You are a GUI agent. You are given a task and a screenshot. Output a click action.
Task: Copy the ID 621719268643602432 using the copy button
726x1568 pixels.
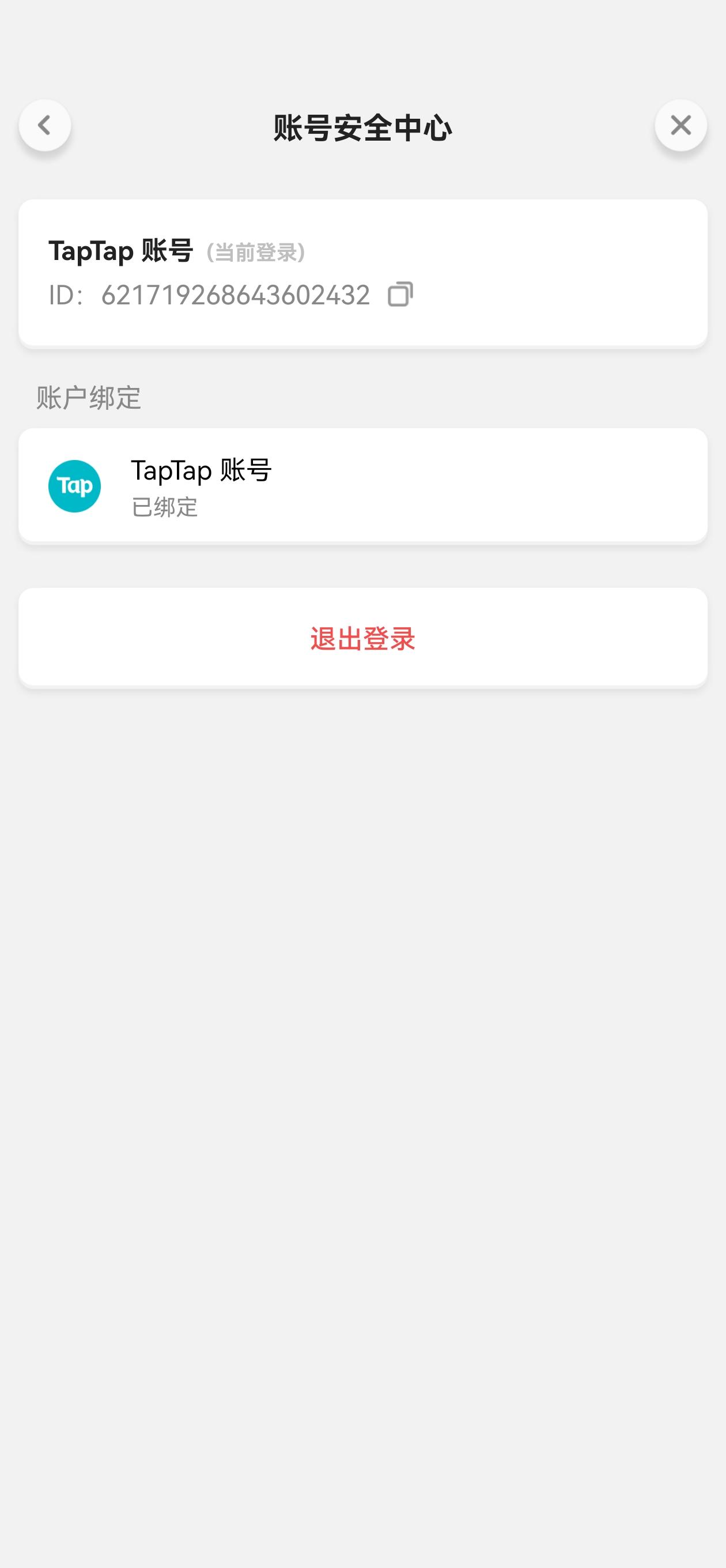[401, 295]
